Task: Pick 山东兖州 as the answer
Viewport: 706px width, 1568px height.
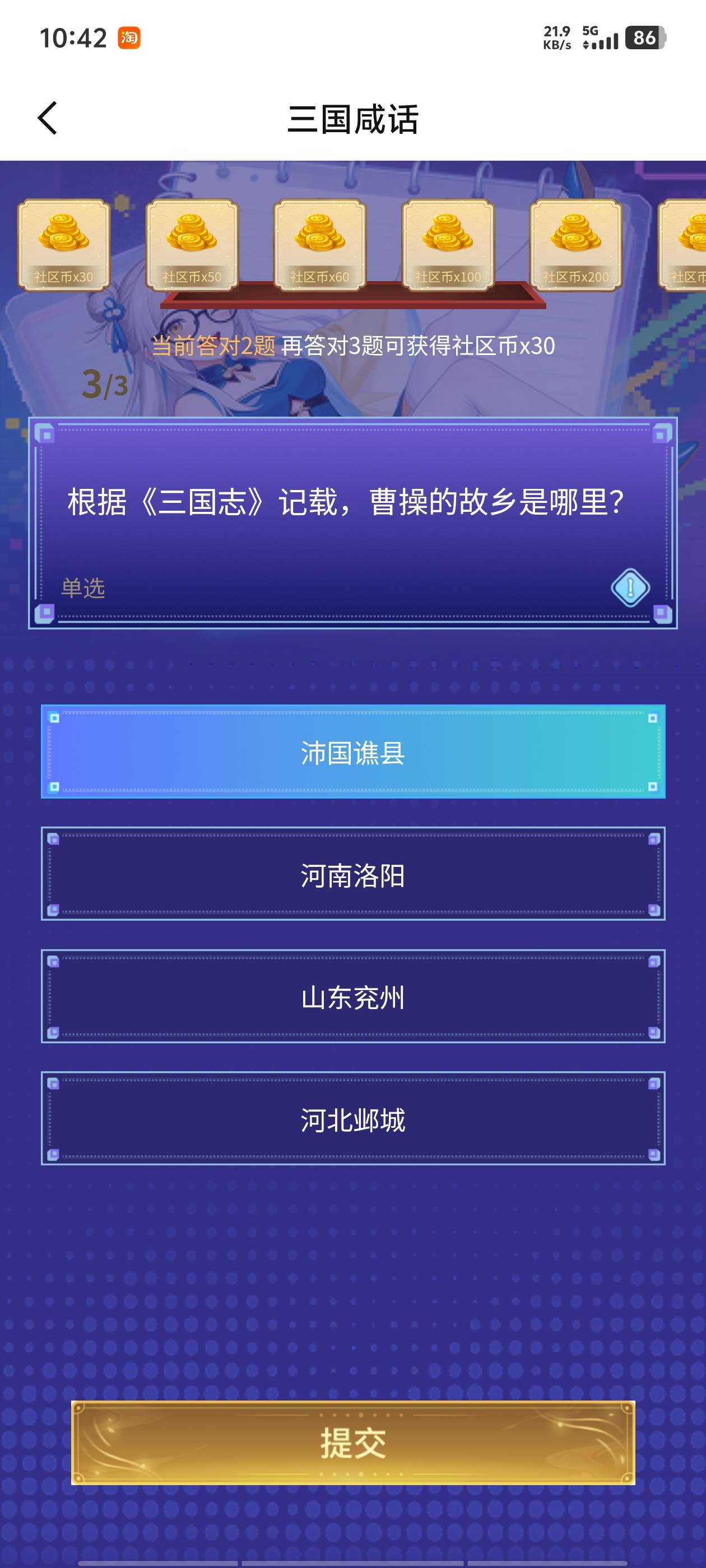Action: 352,996
